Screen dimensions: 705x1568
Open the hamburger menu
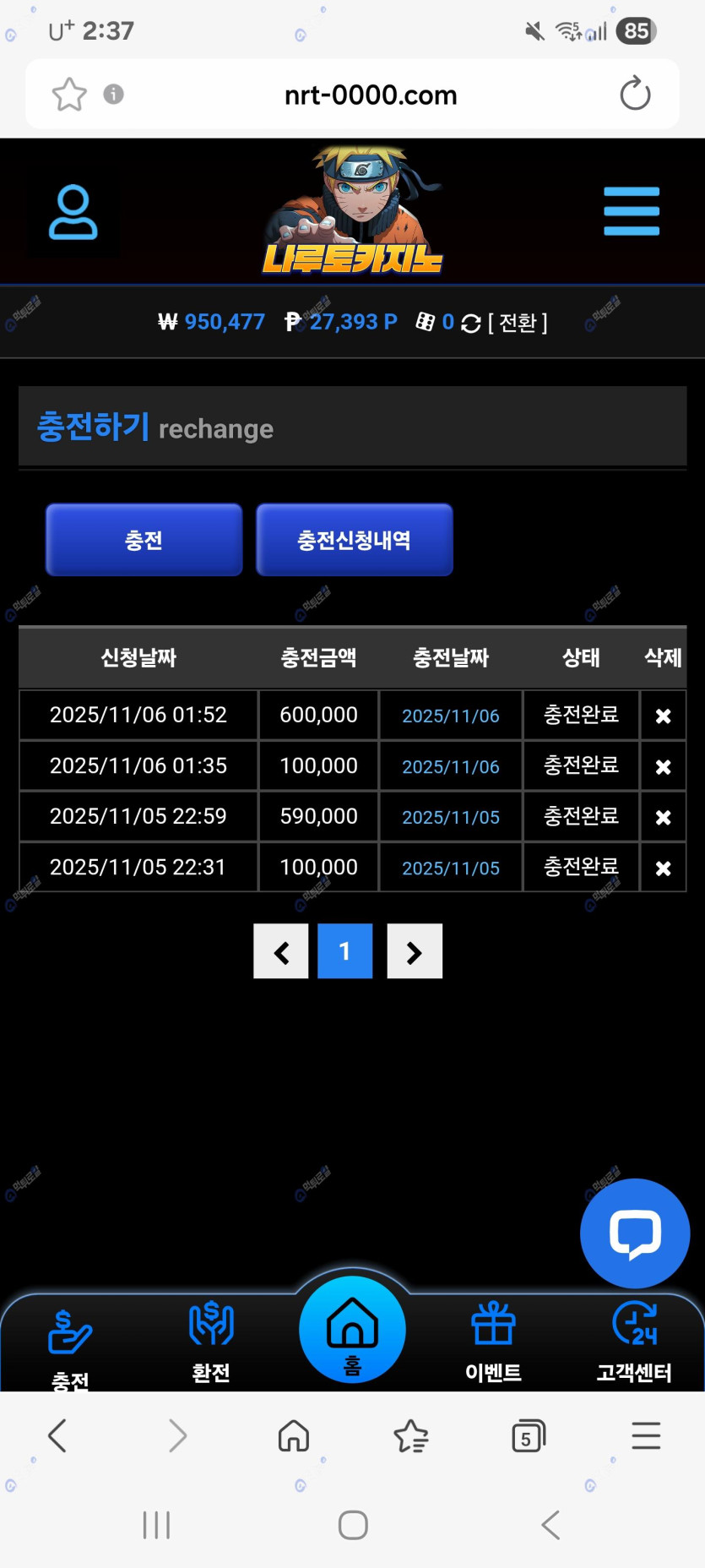point(632,211)
